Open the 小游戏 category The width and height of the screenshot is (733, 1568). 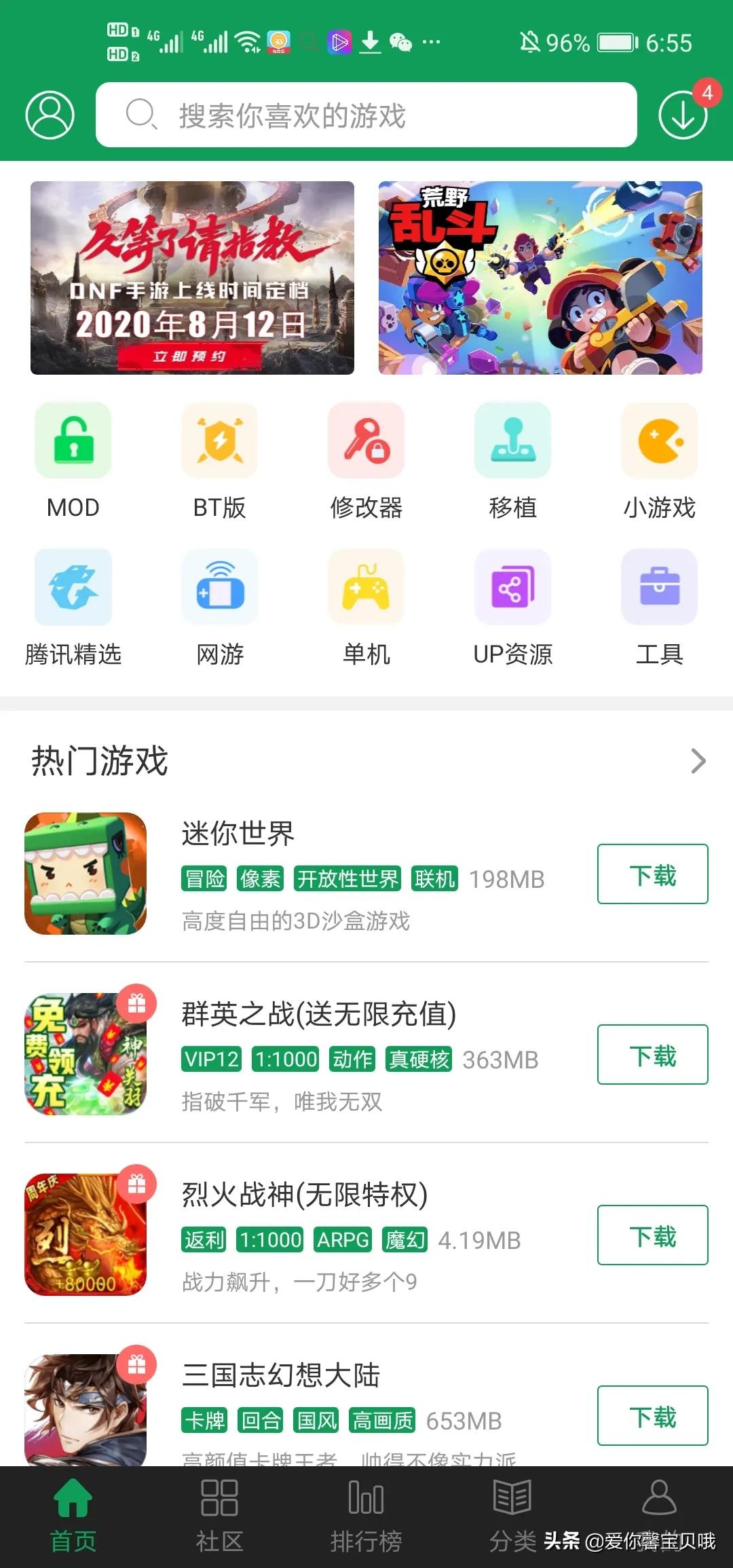point(660,460)
